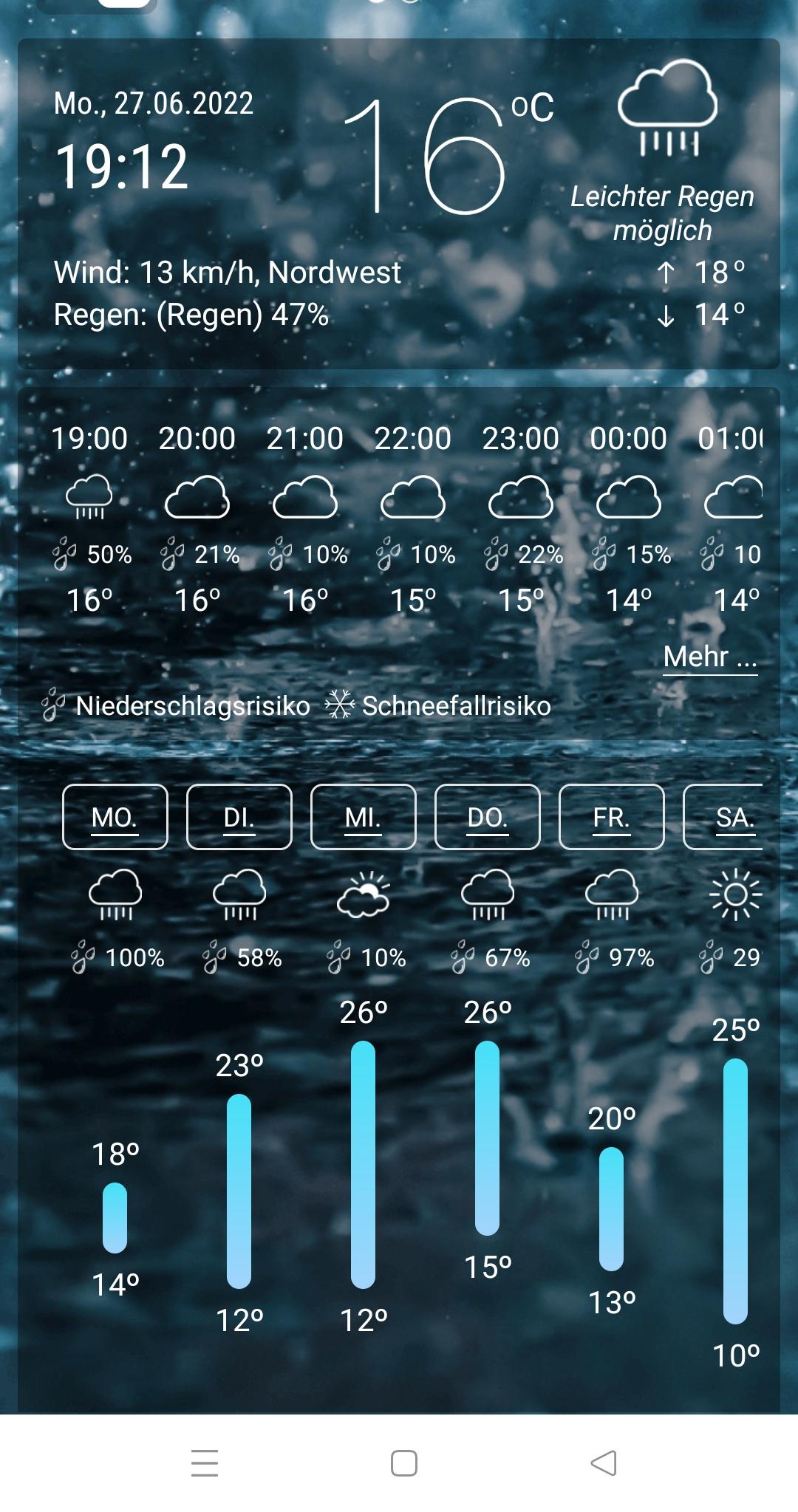Open the SA. day forecast
798x1512 pixels.
(x=724, y=817)
